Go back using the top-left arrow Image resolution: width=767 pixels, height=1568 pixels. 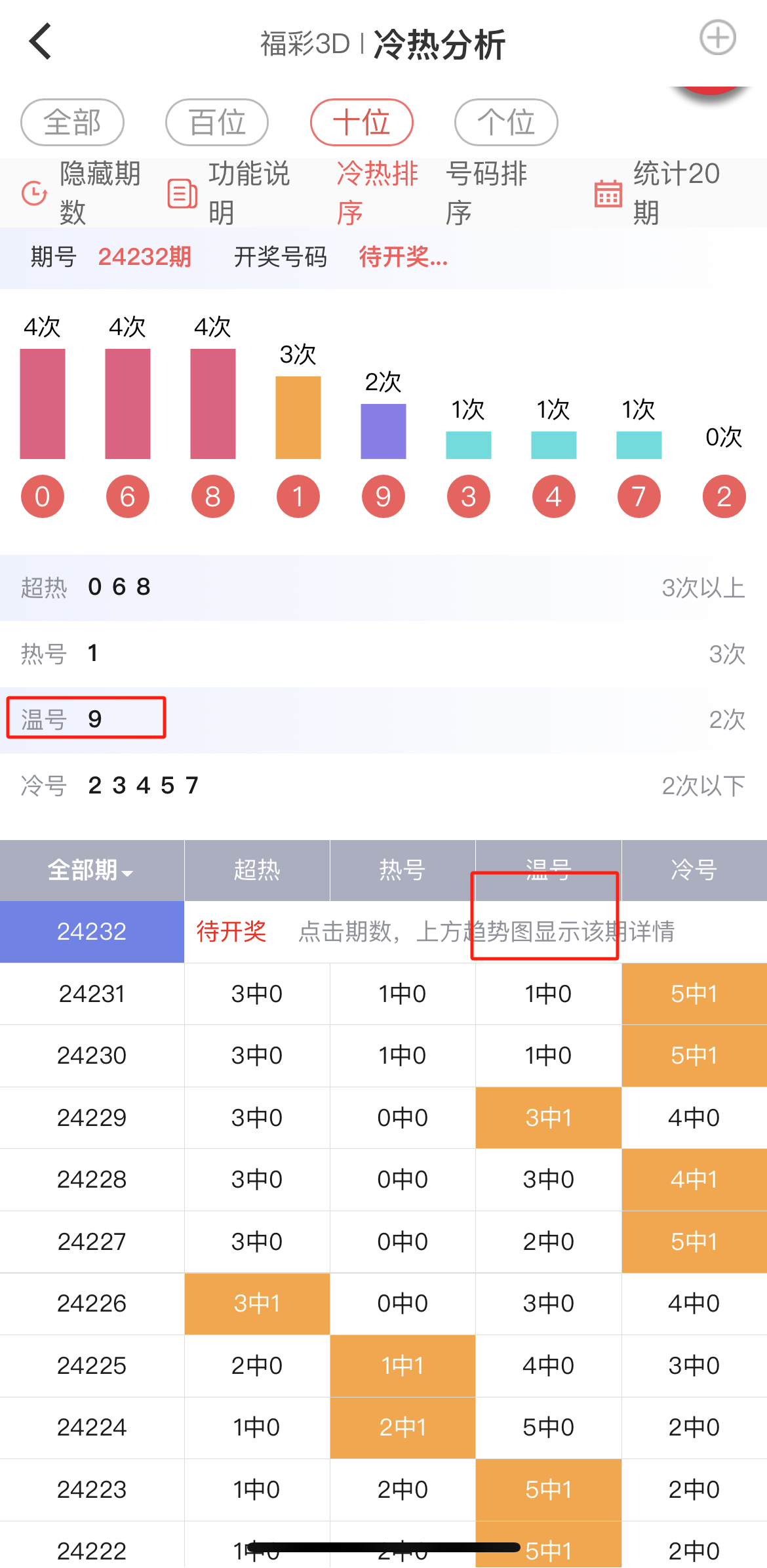point(41,42)
